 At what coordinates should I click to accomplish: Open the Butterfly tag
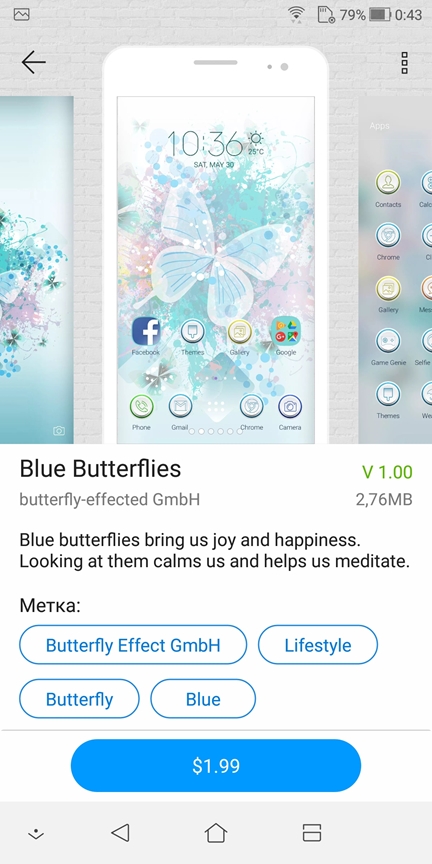pos(79,699)
